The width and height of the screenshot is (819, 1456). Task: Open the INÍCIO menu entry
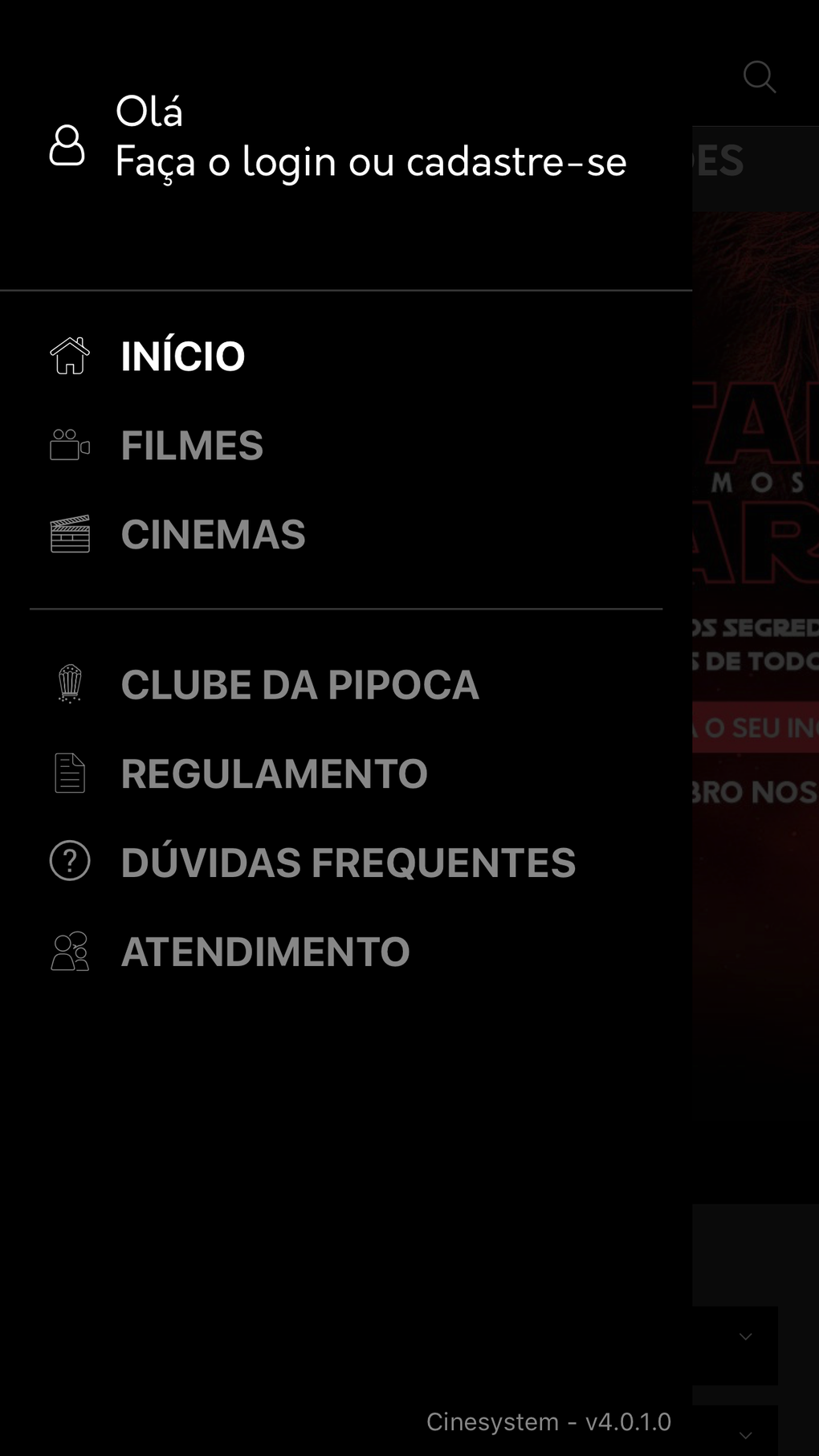pyautogui.click(x=182, y=354)
